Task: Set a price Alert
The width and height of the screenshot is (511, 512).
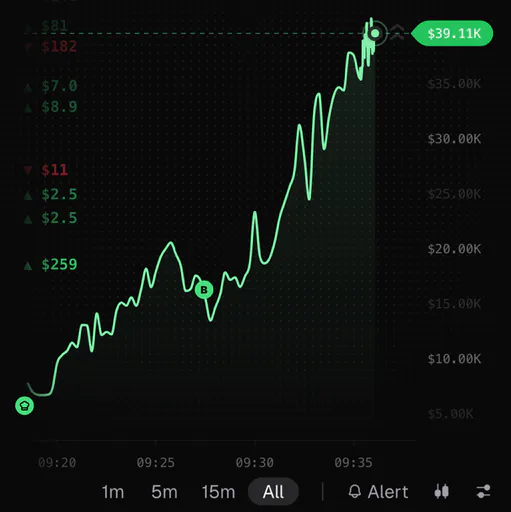Action: (x=378, y=492)
